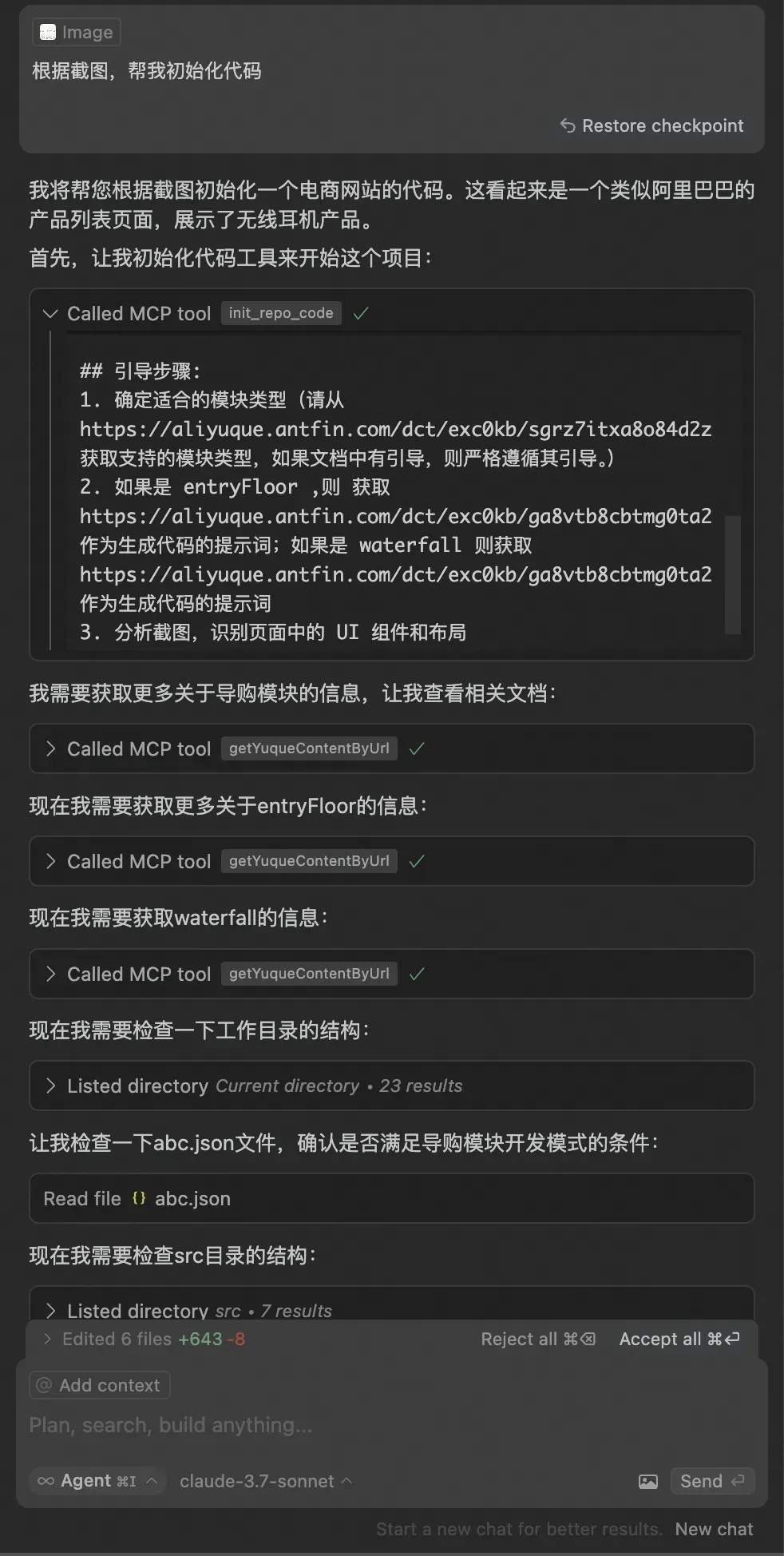Expand the Listed directory src results
The image size is (784, 1556).
[50, 1311]
